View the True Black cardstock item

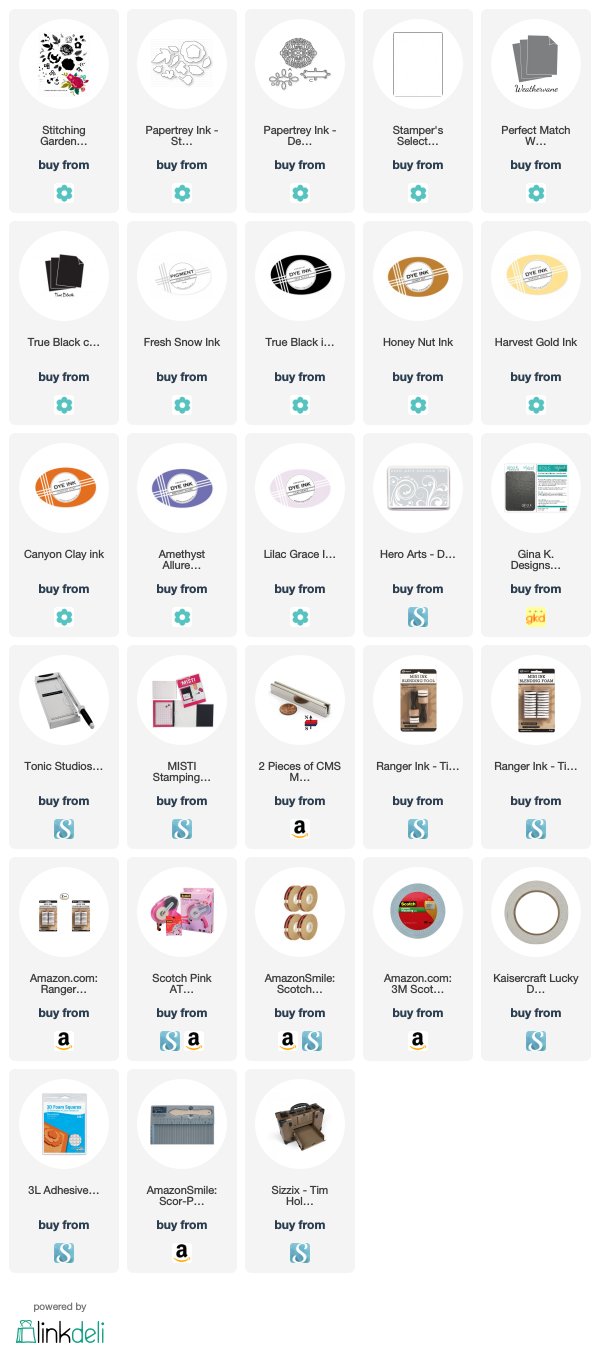[64, 323]
